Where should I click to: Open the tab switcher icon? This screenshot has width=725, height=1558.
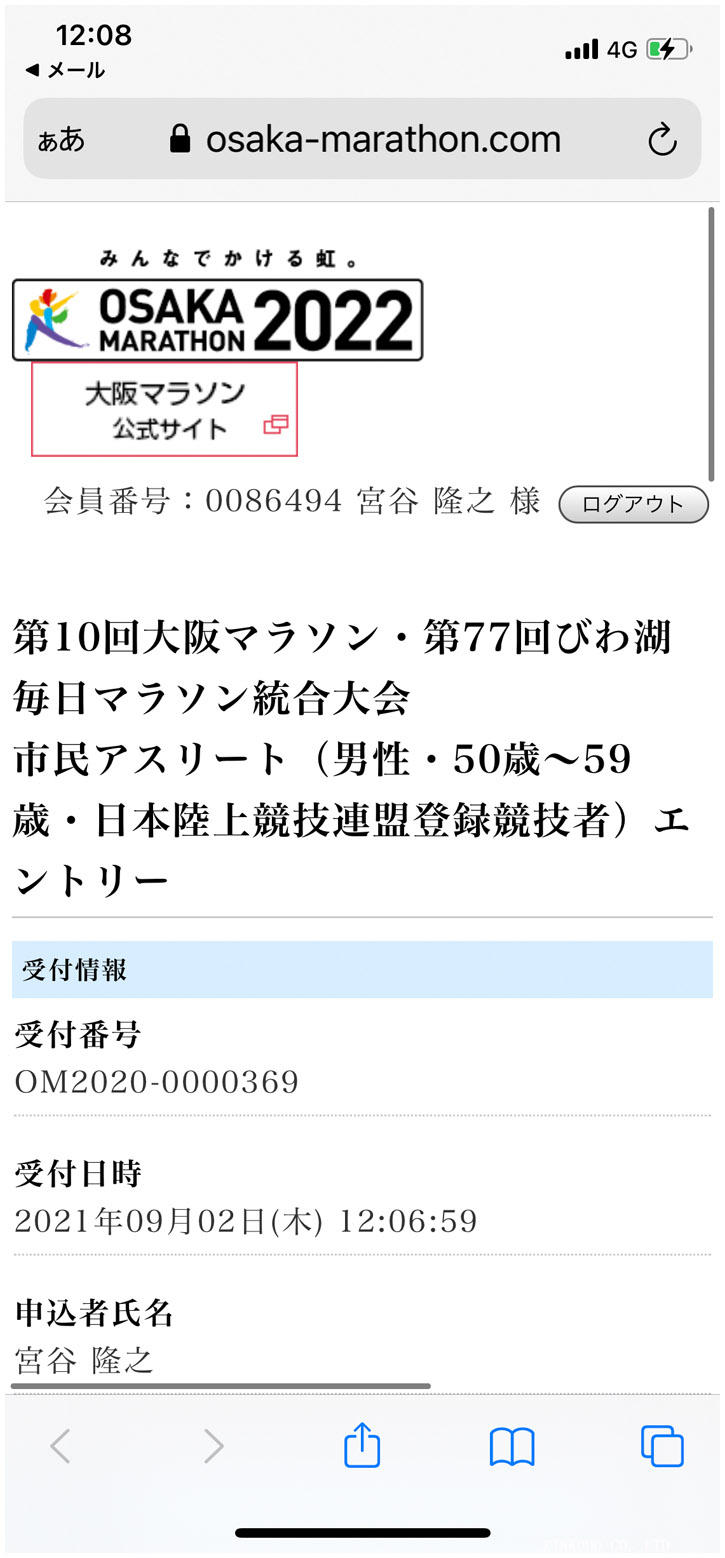[x=663, y=1445]
